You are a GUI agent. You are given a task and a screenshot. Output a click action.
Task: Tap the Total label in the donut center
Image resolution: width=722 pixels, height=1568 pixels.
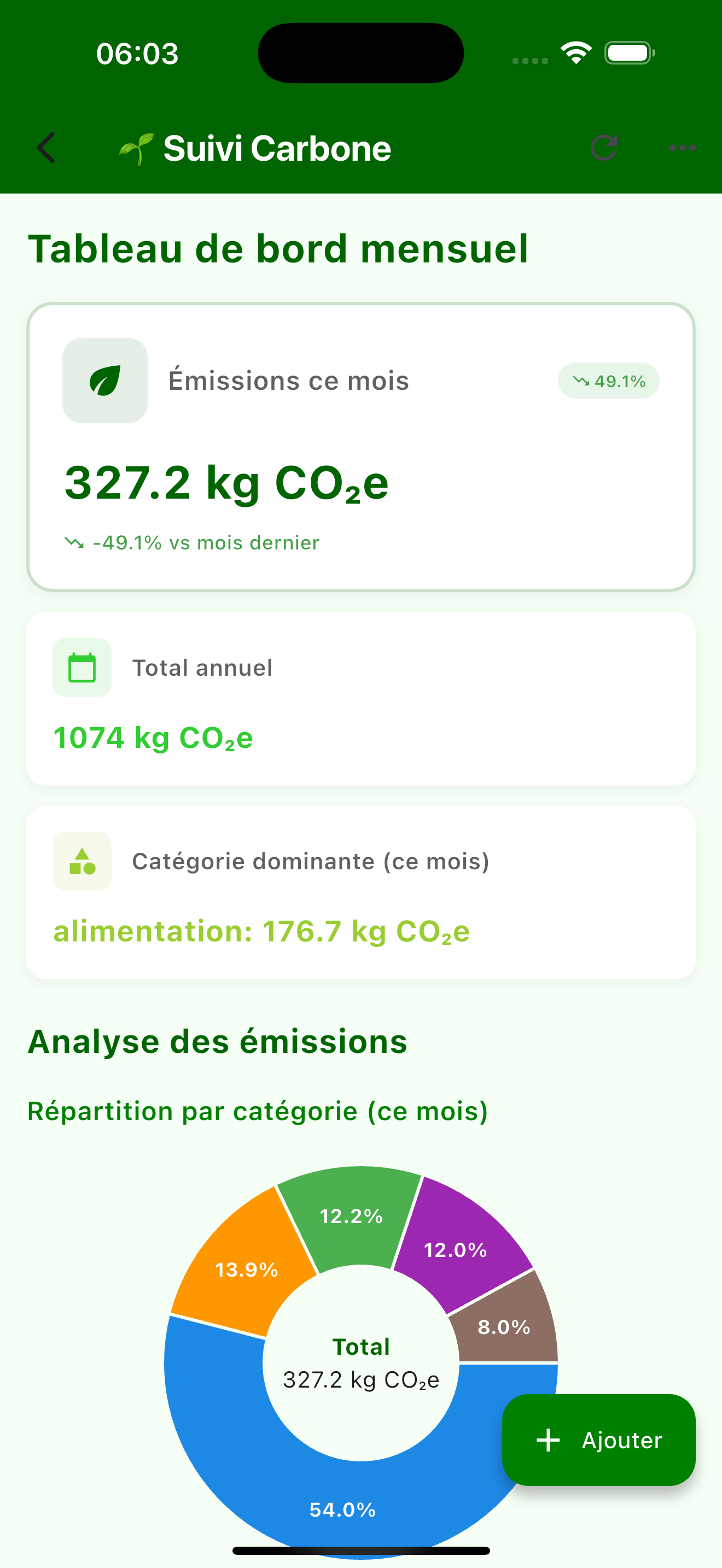click(x=361, y=1347)
